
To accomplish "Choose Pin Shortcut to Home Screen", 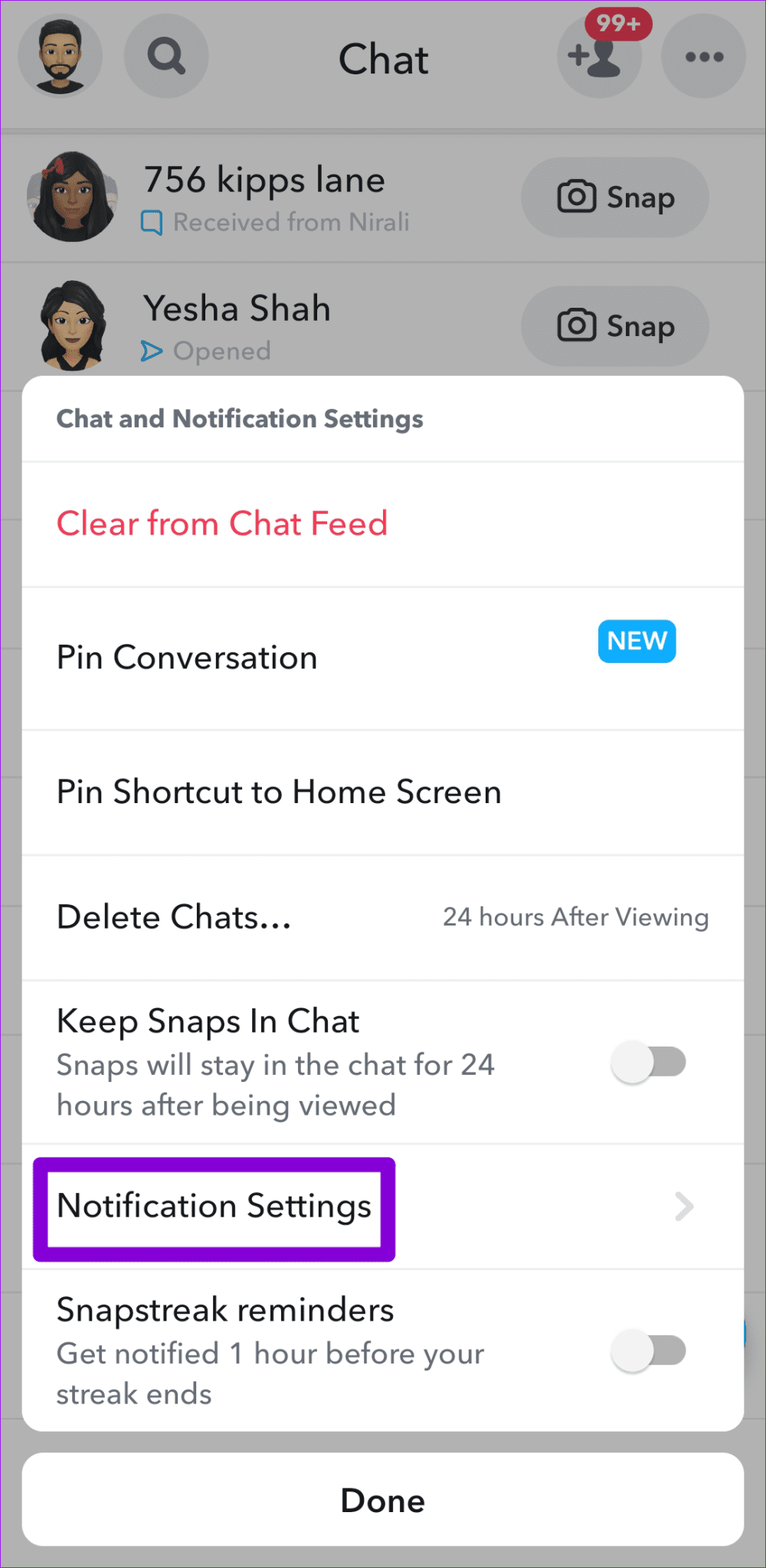I will 279,792.
